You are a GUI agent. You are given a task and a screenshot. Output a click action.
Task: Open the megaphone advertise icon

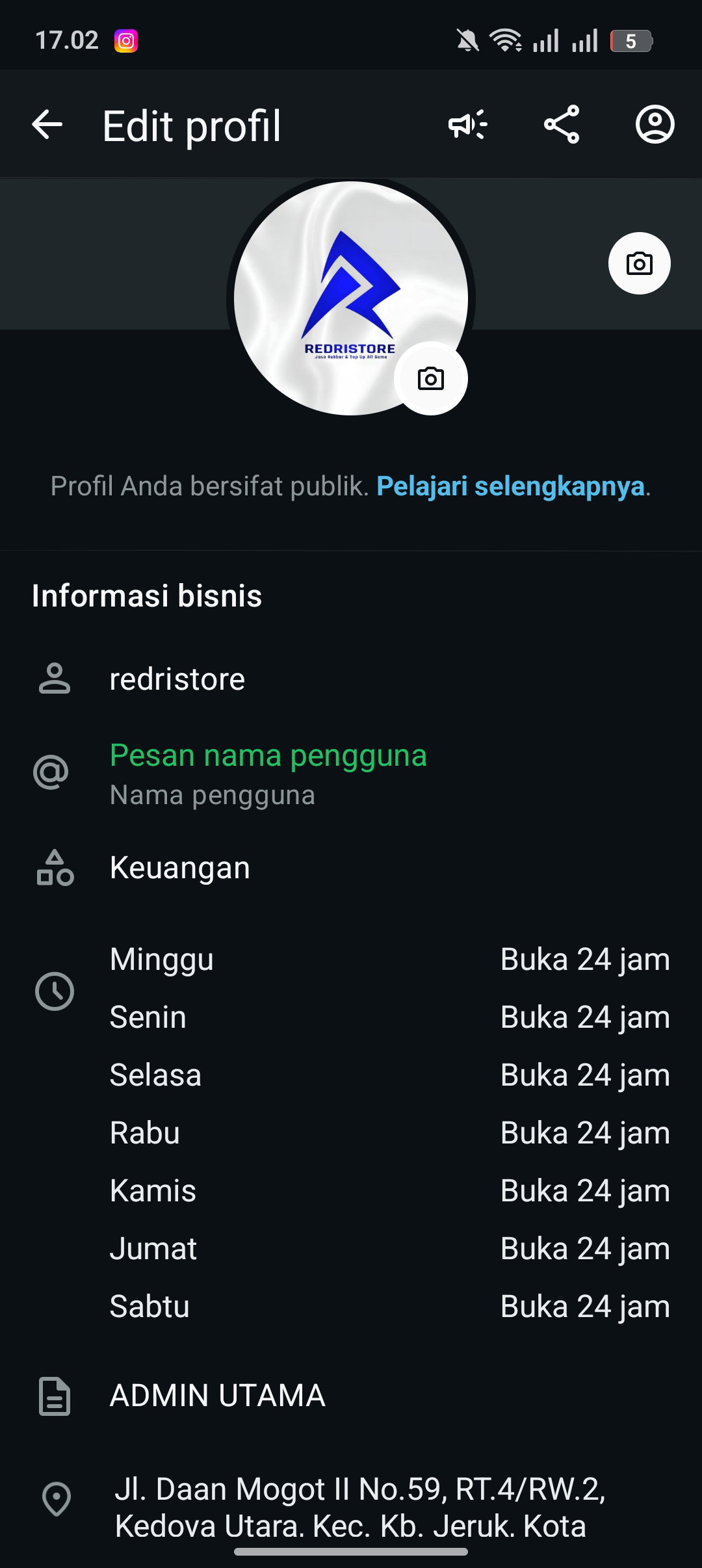pos(468,124)
